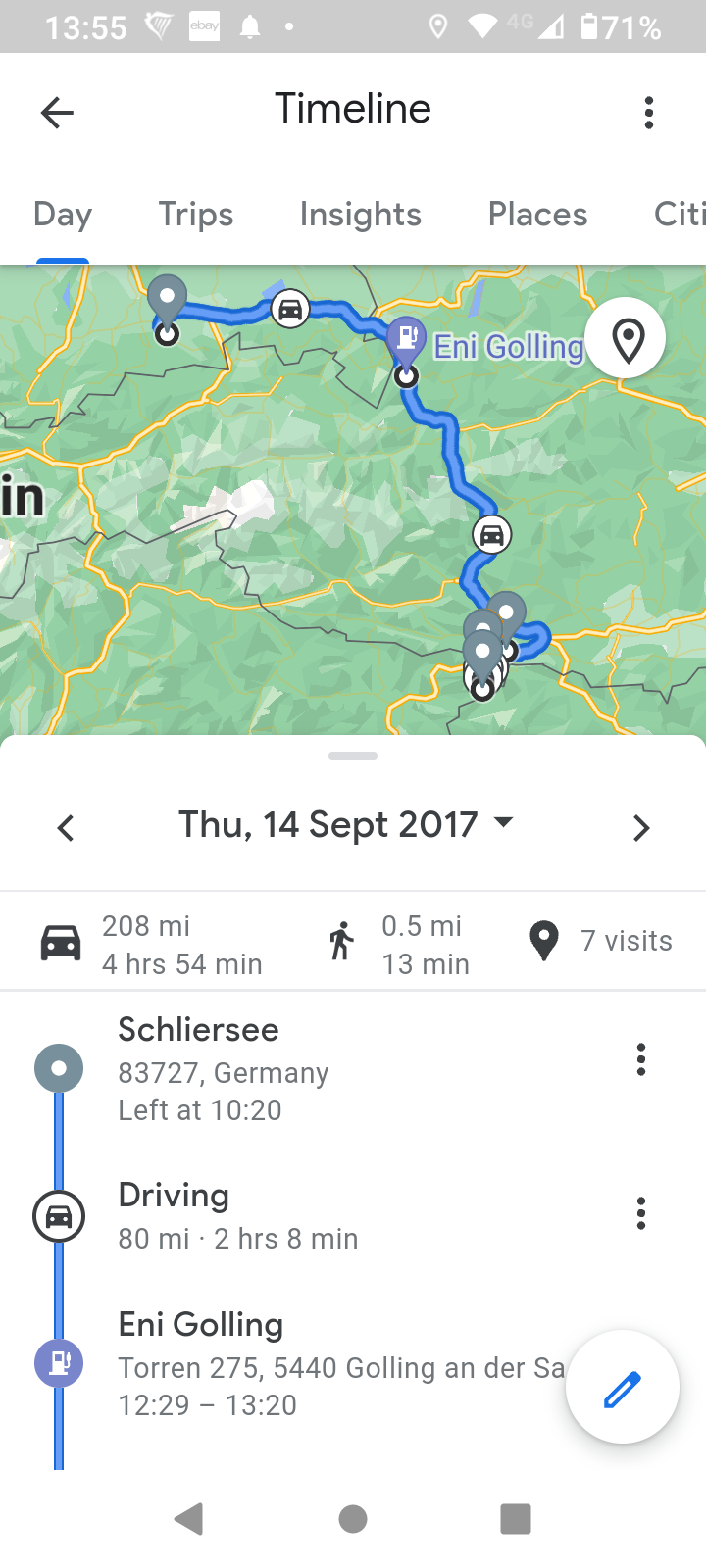Viewport: 706px width, 1568px height.
Task: Select the Day tab
Action: [x=63, y=214]
